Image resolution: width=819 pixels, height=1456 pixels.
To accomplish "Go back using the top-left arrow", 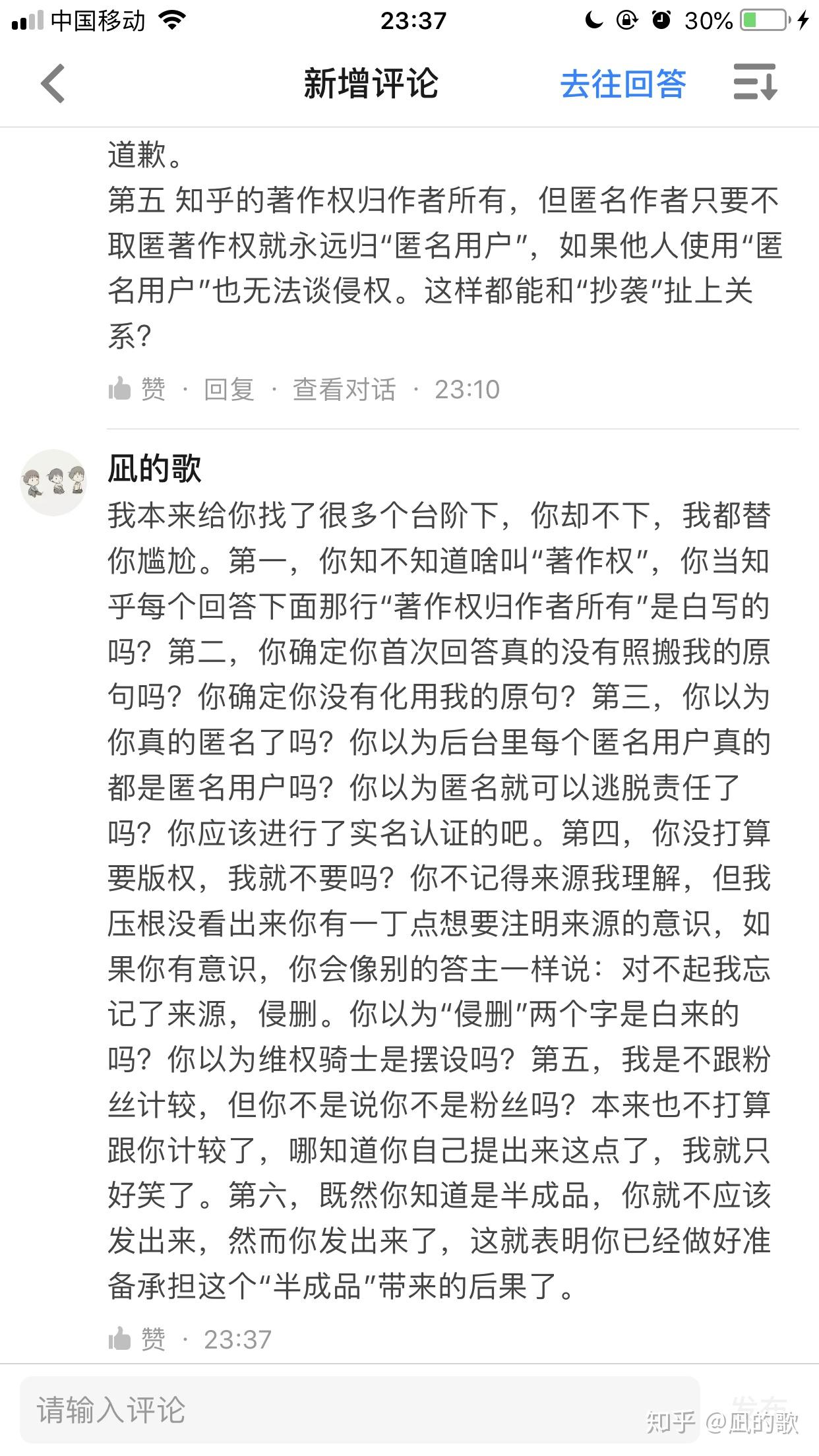I will tap(53, 84).
